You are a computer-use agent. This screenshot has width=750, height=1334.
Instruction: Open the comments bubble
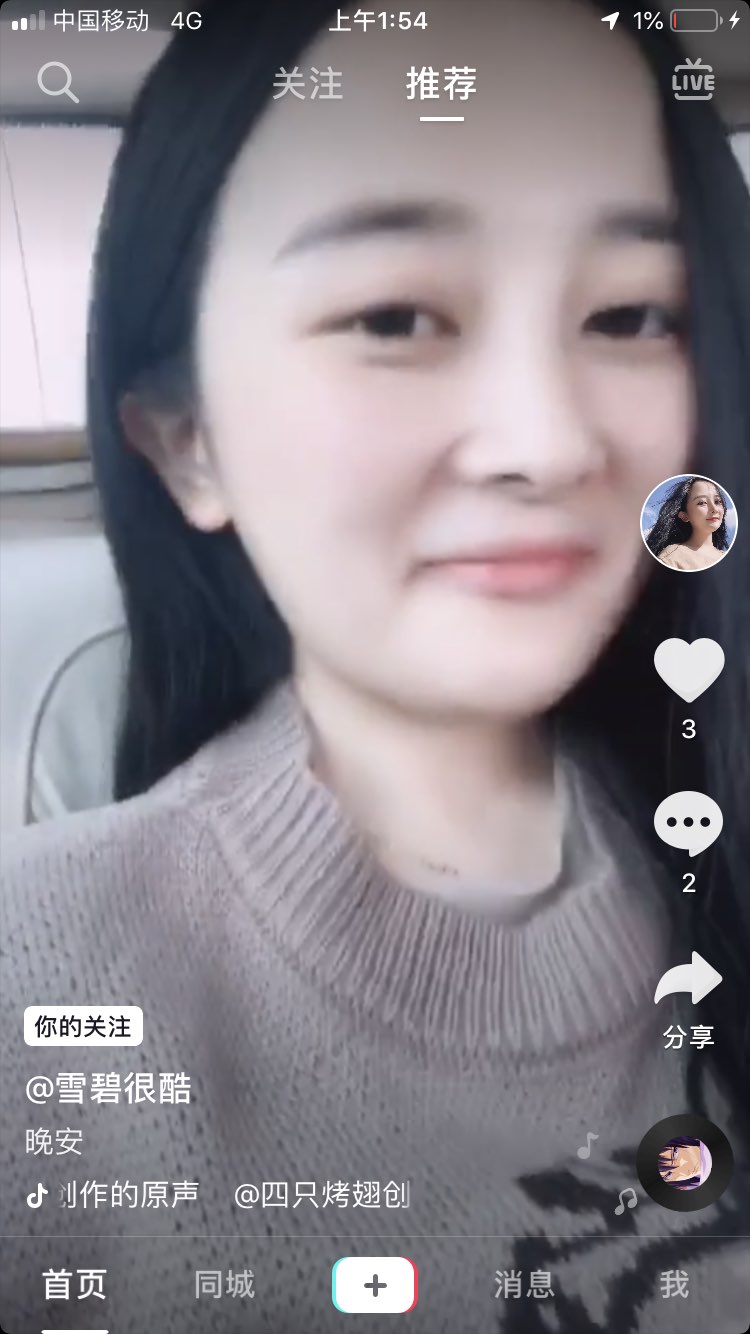(x=688, y=823)
